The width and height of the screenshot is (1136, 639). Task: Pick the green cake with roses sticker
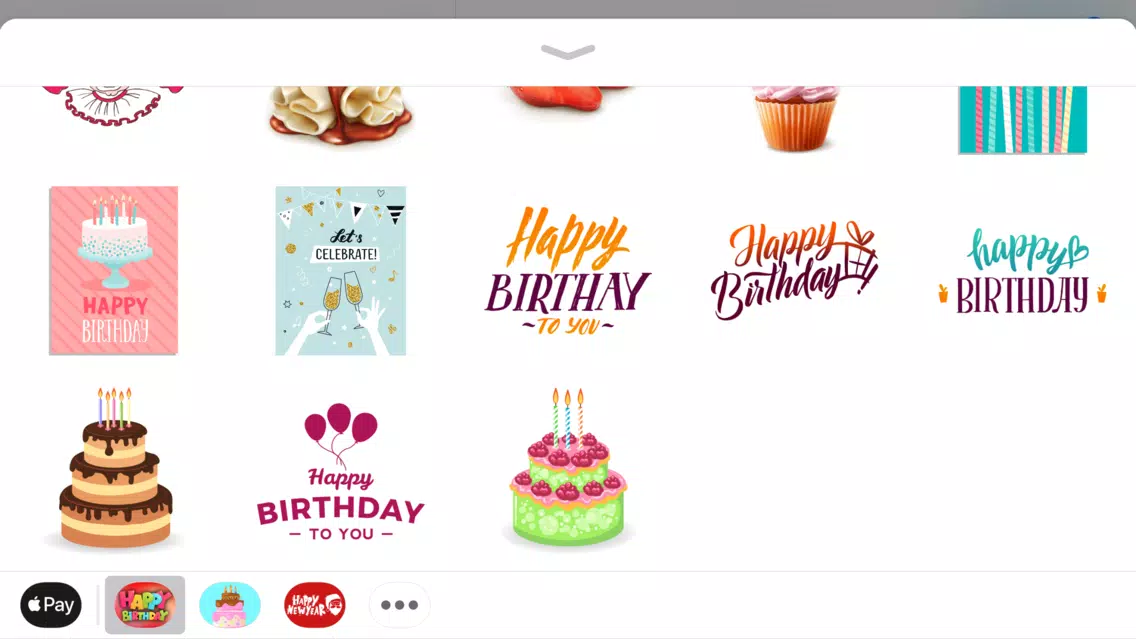(567, 468)
